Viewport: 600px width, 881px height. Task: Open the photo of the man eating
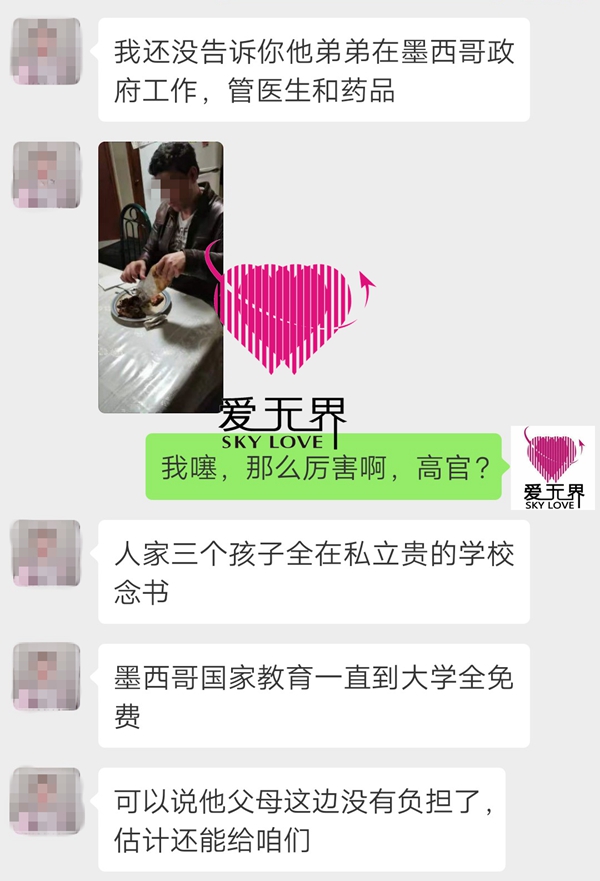(x=160, y=277)
